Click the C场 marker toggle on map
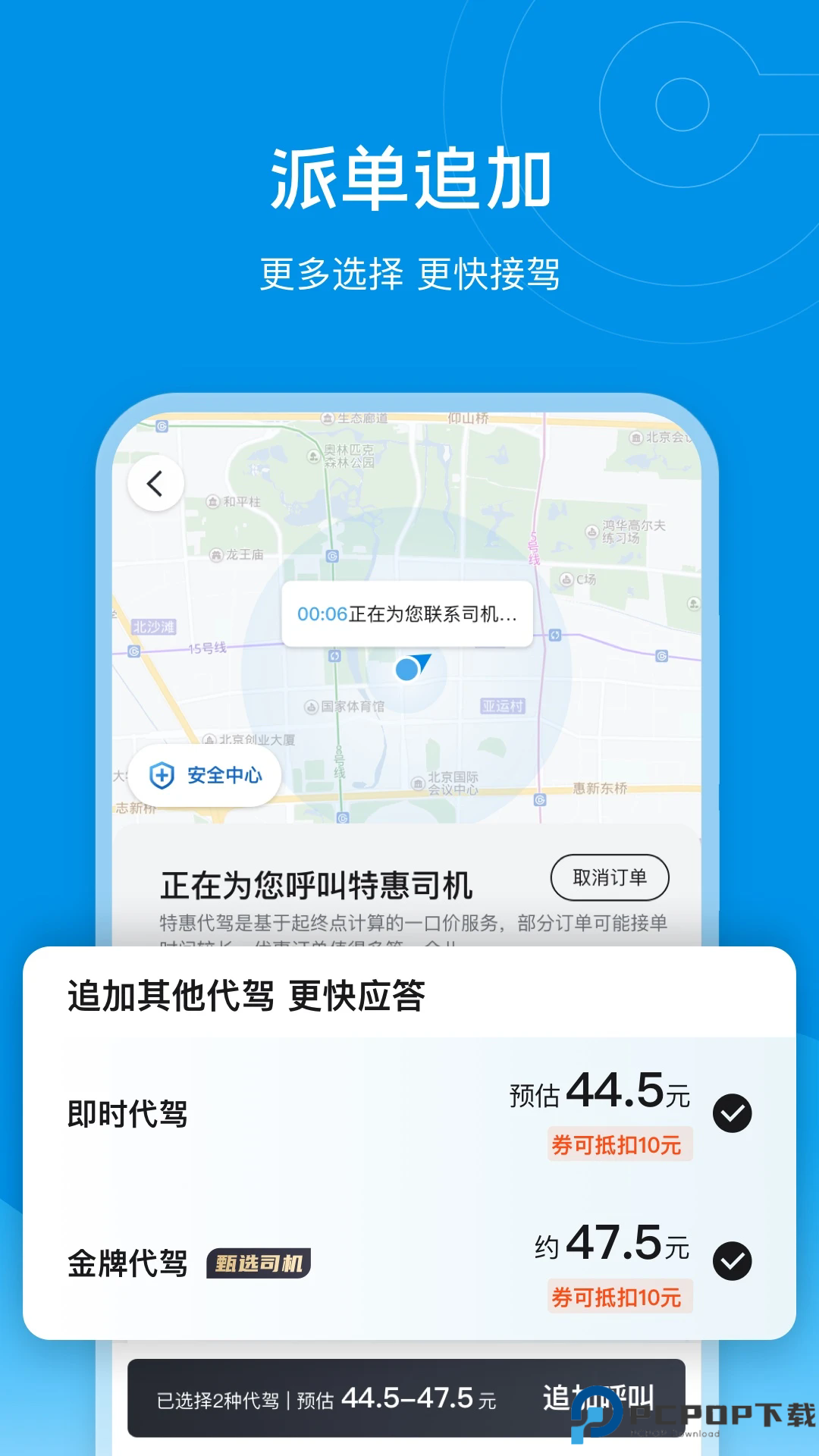The image size is (819, 1456). (x=567, y=578)
